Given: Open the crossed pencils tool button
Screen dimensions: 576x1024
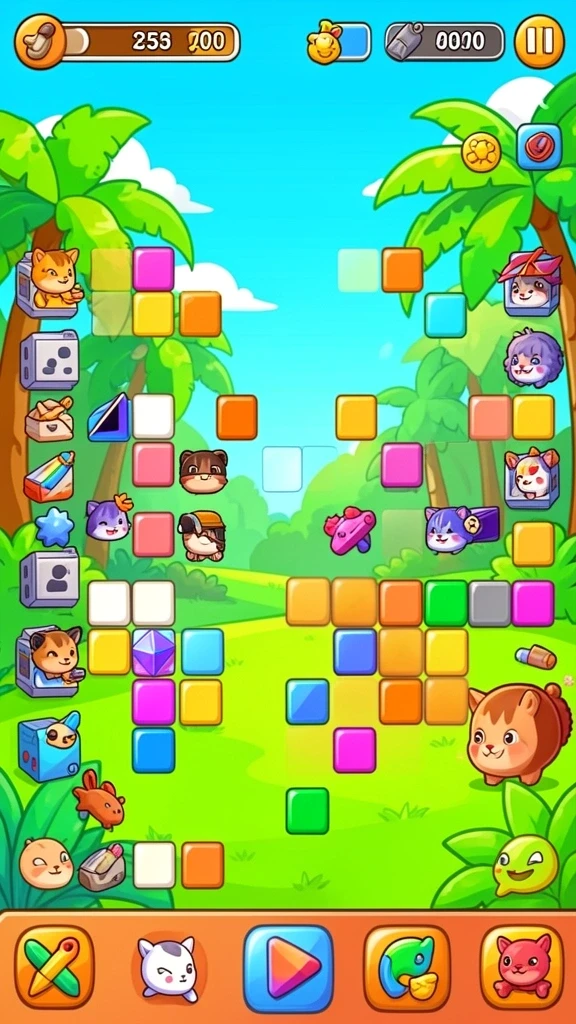Looking at the screenshot, I should (54, 967).
